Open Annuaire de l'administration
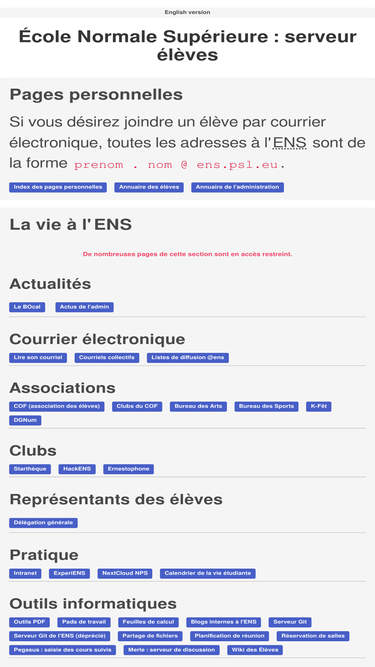 click(x=237, y=187)
